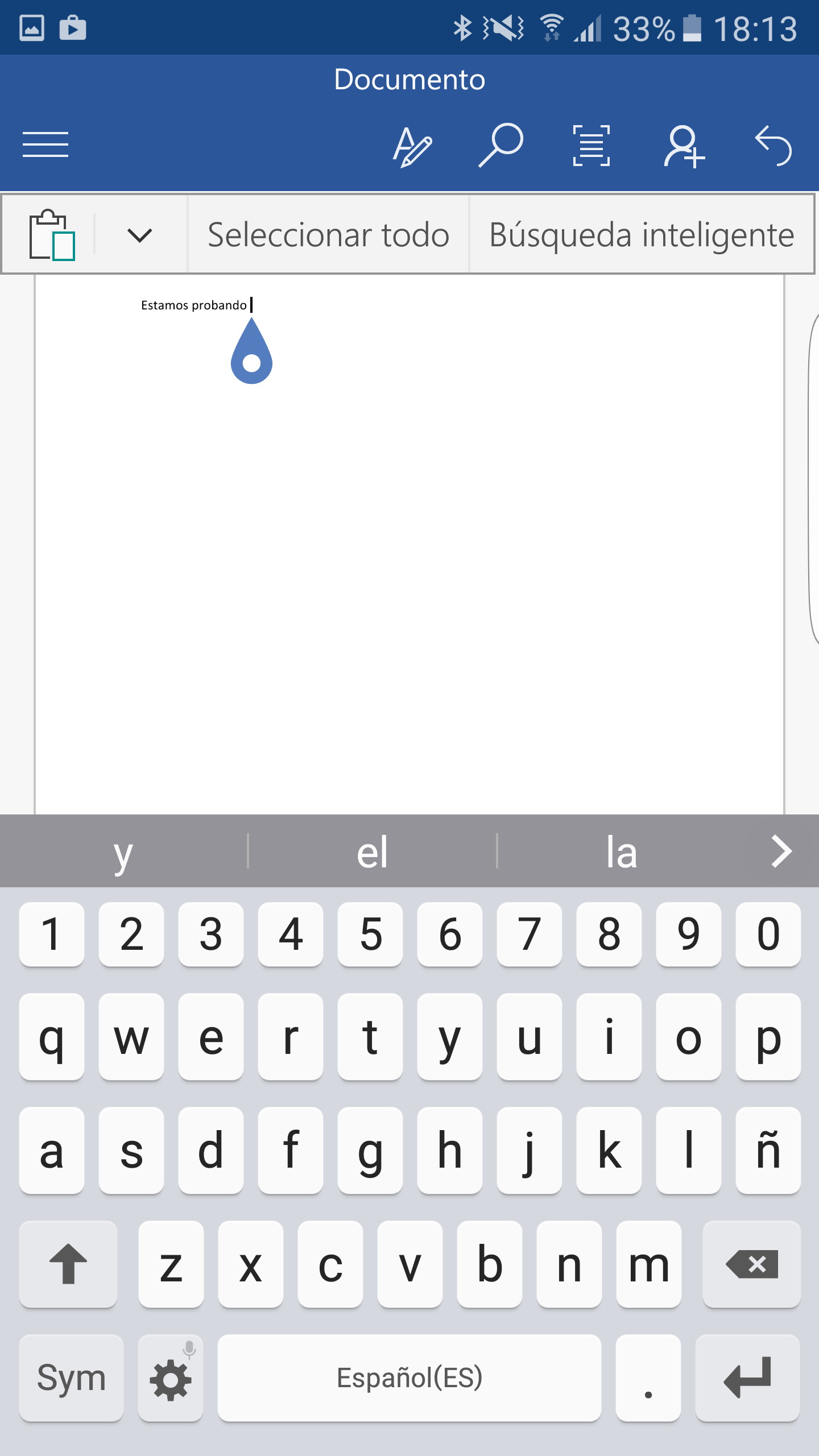Insert the suggested word "la"
This screenshot has width=819, height=1456.
[621, 852]
